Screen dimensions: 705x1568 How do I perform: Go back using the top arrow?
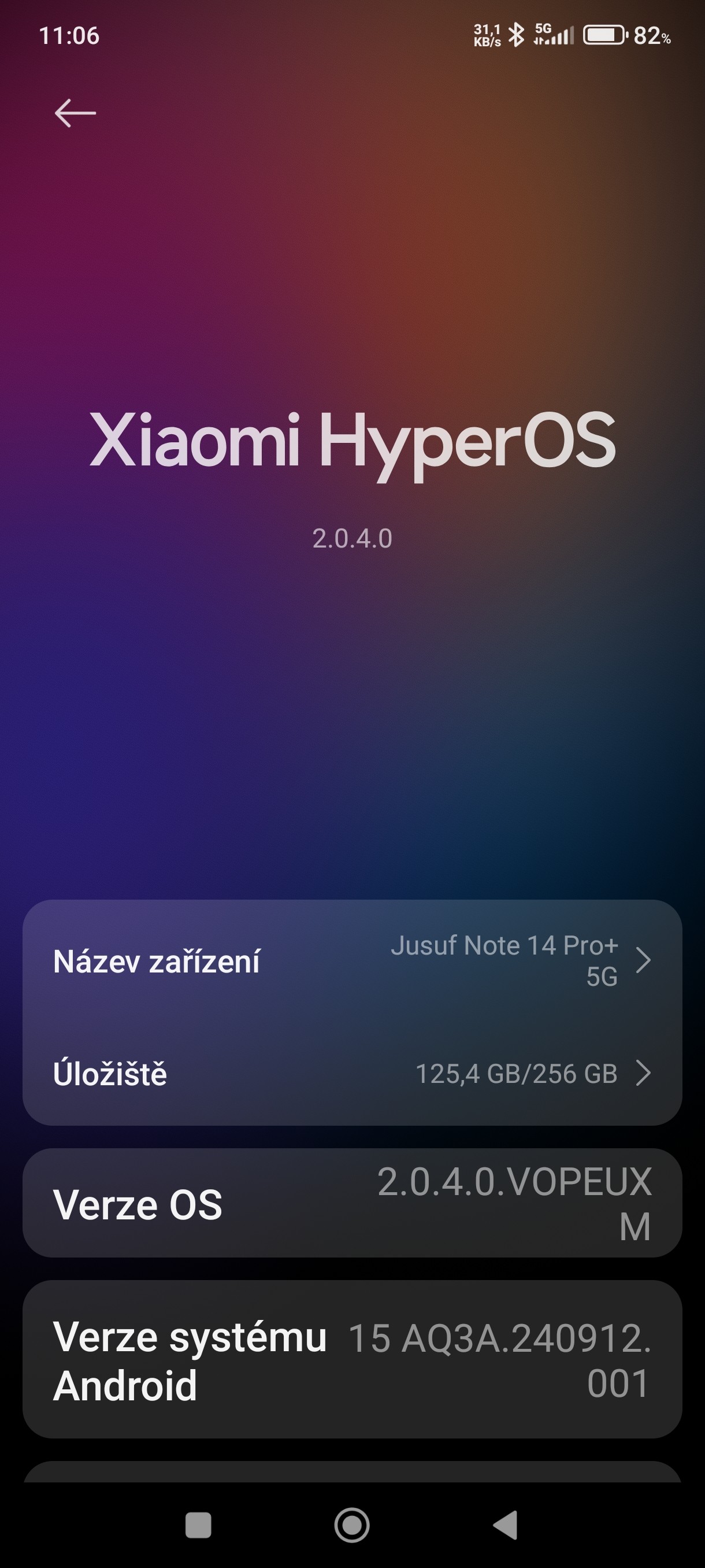76,113
